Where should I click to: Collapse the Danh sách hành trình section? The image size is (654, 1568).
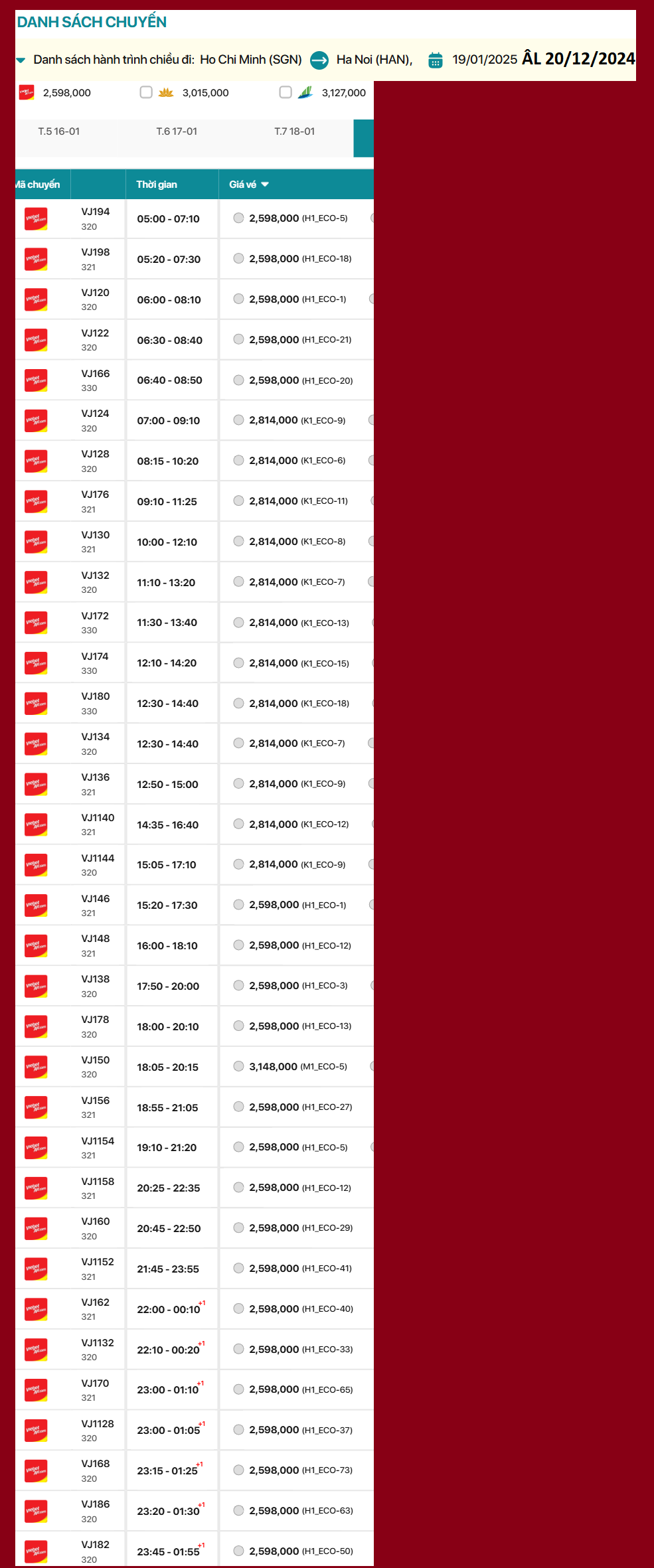[x=21, y=60]
